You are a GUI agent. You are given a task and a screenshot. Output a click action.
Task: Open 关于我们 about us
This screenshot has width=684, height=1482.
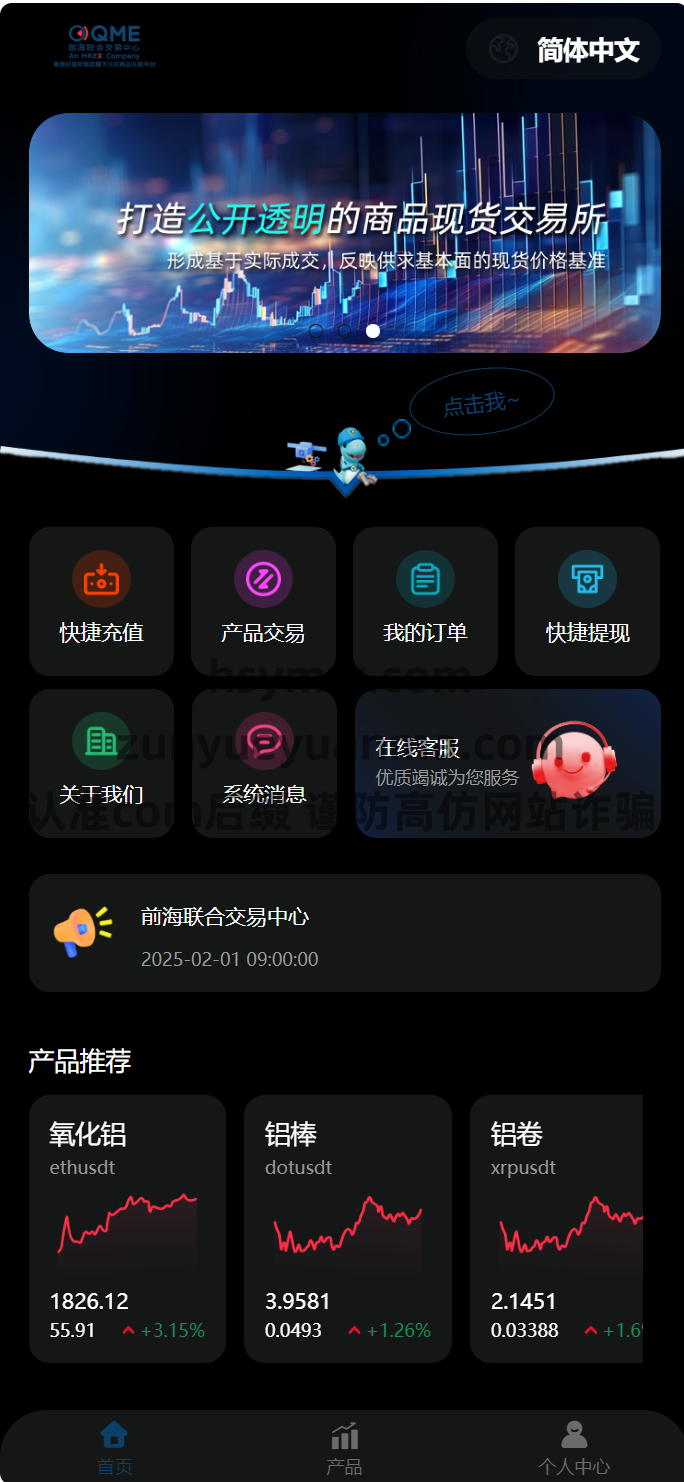click(x=101, y=763)
